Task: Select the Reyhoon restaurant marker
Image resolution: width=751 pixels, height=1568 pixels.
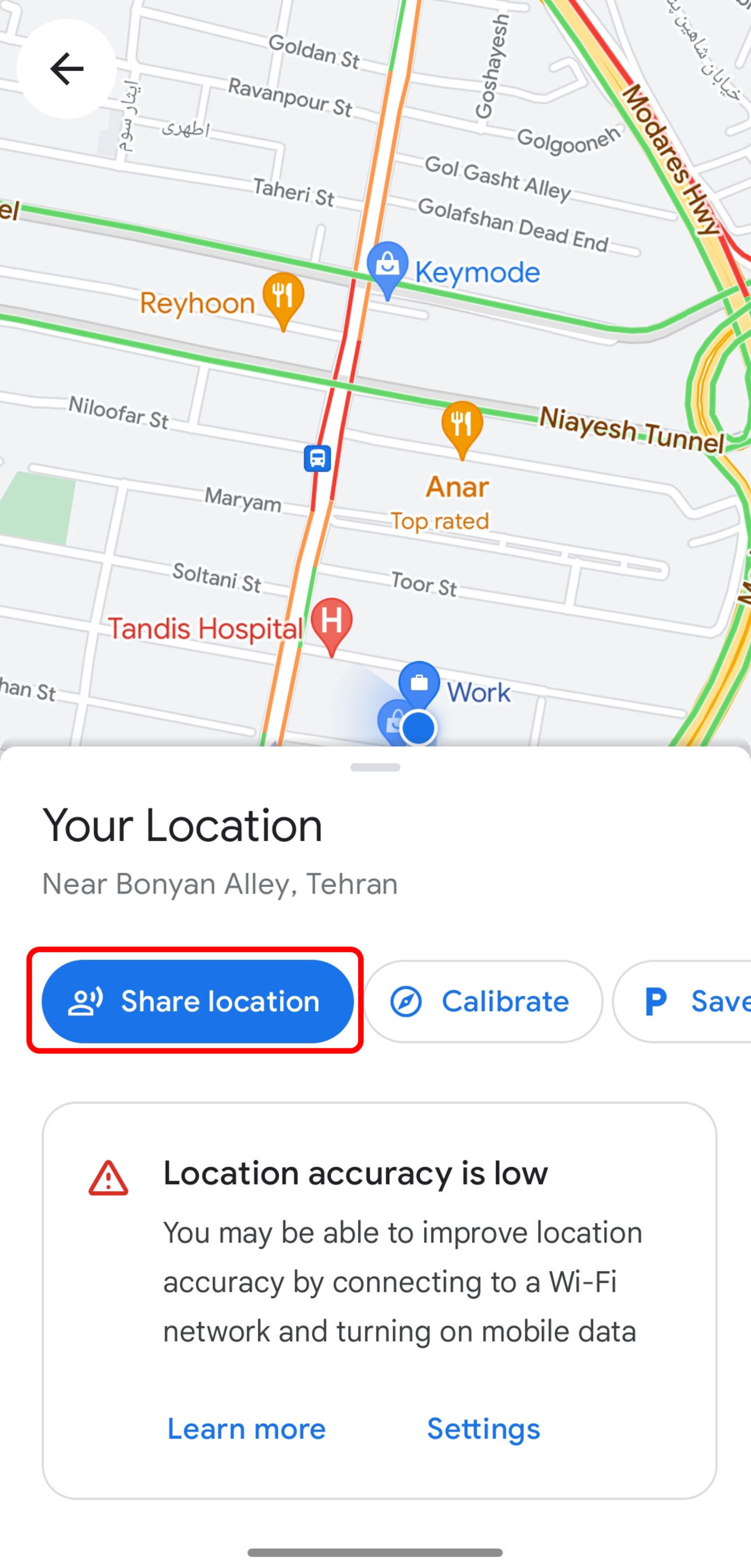Action: click(x=283, y=297)
